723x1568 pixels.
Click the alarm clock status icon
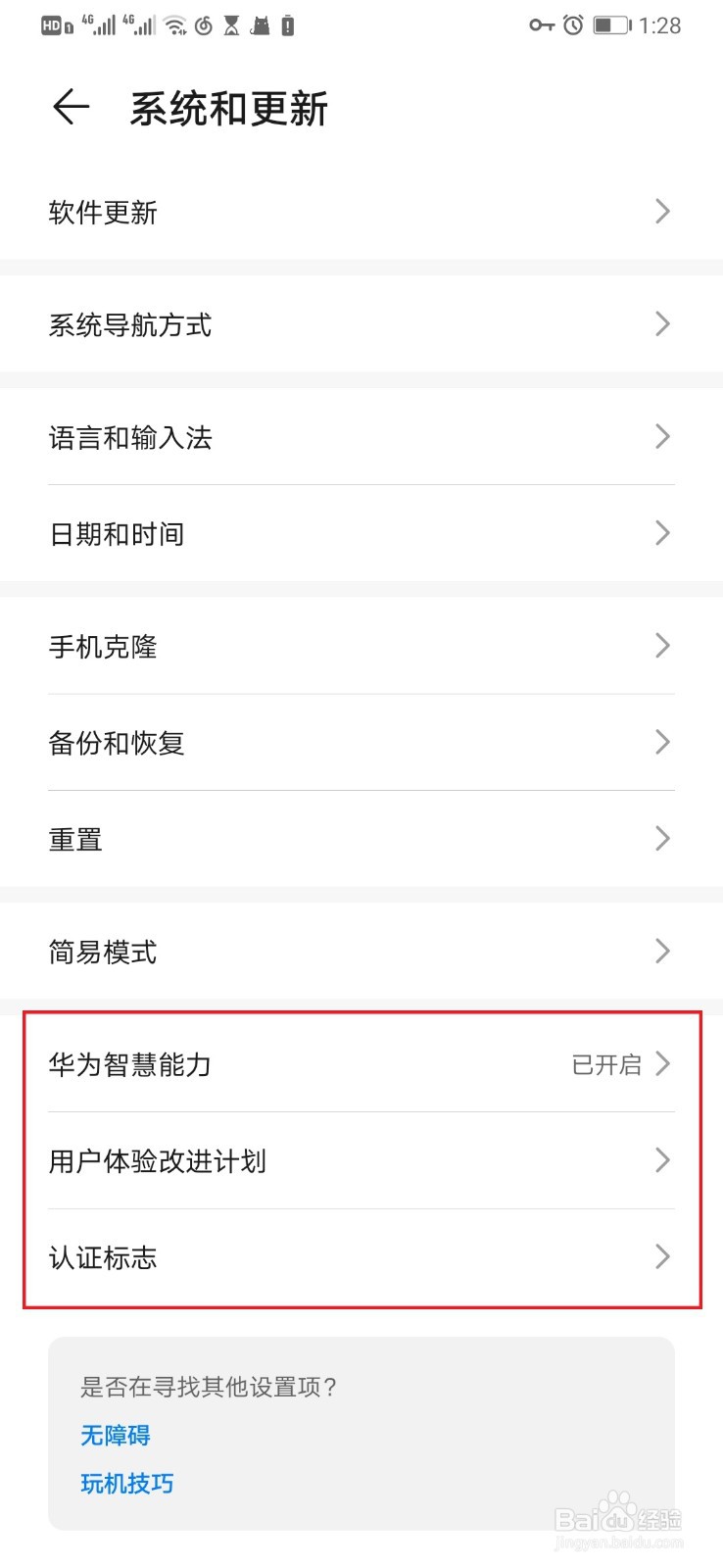coord(571,24)
